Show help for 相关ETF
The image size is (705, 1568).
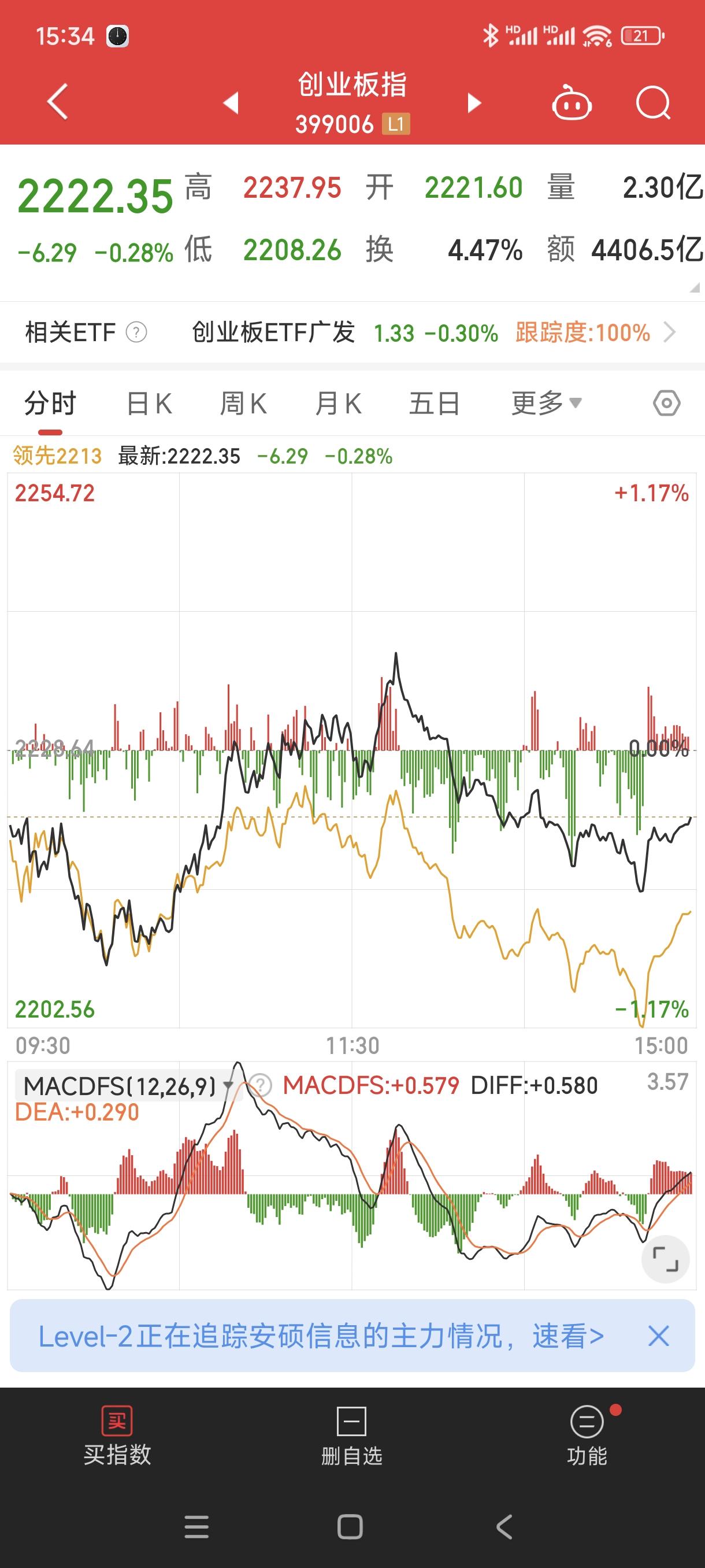pos(136,333)
